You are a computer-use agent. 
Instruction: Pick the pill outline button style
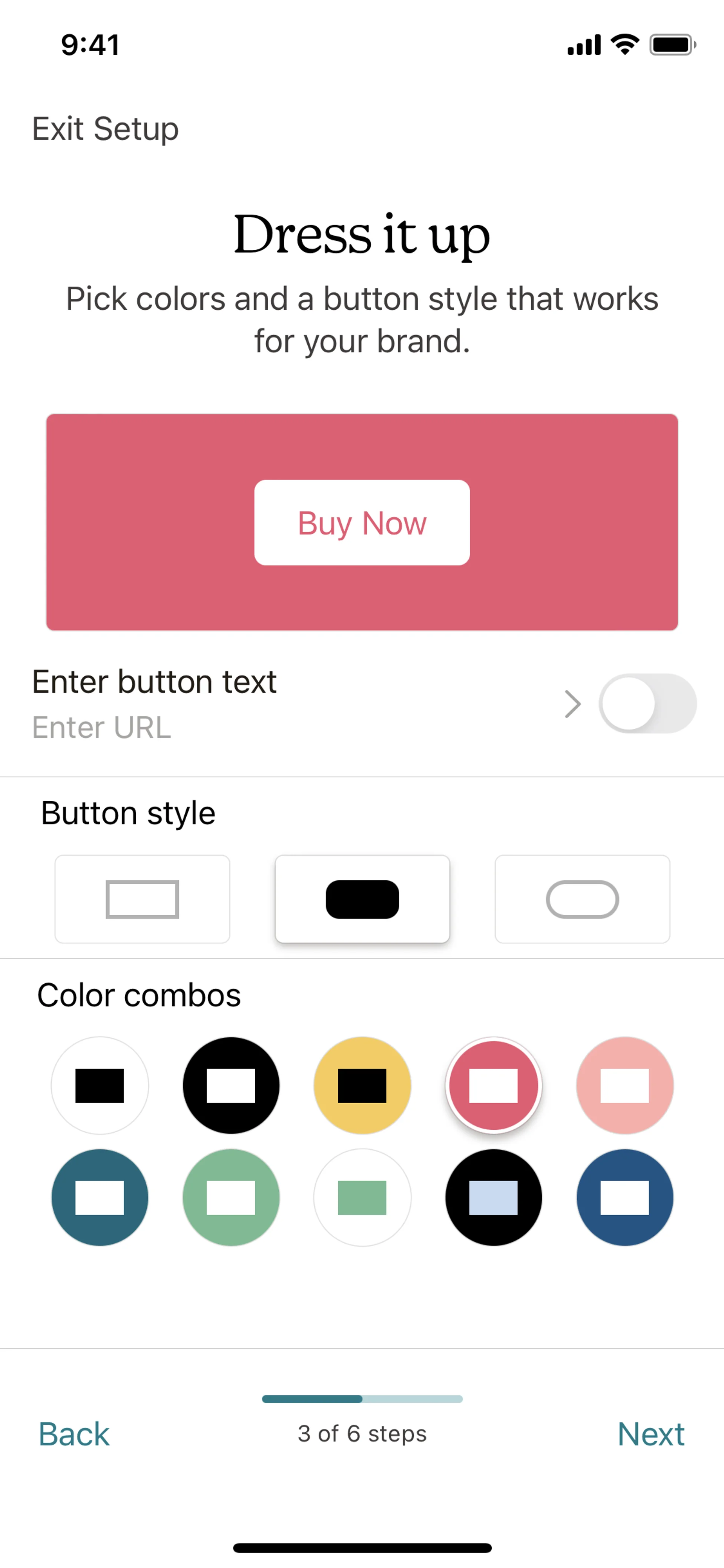[x=582, y=899]
